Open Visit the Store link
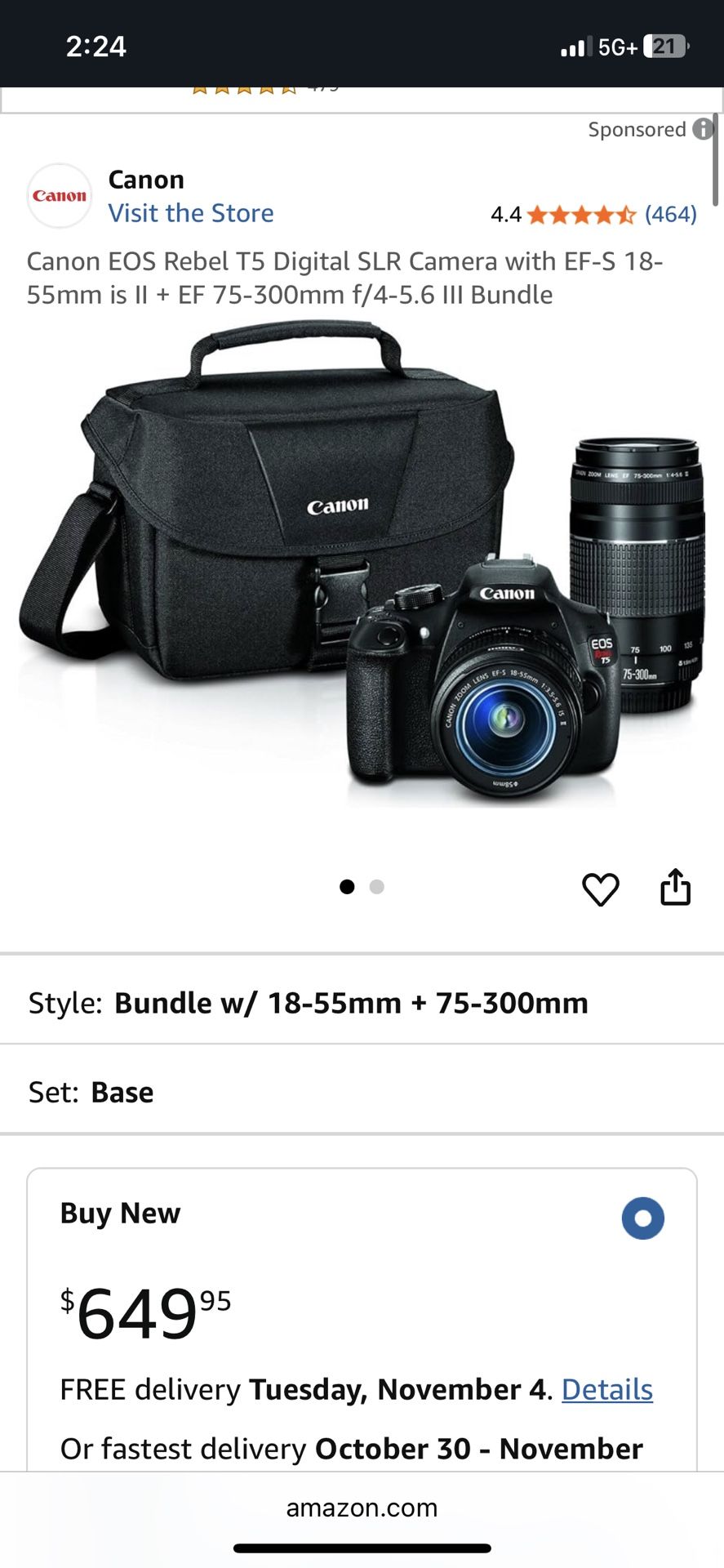The height and width of the screenshot is (1568, 724). tap(191, 213)
